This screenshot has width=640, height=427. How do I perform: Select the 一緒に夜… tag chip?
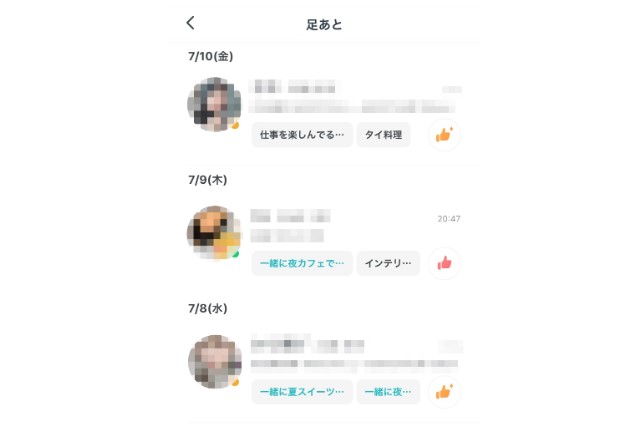pos(388,391)
